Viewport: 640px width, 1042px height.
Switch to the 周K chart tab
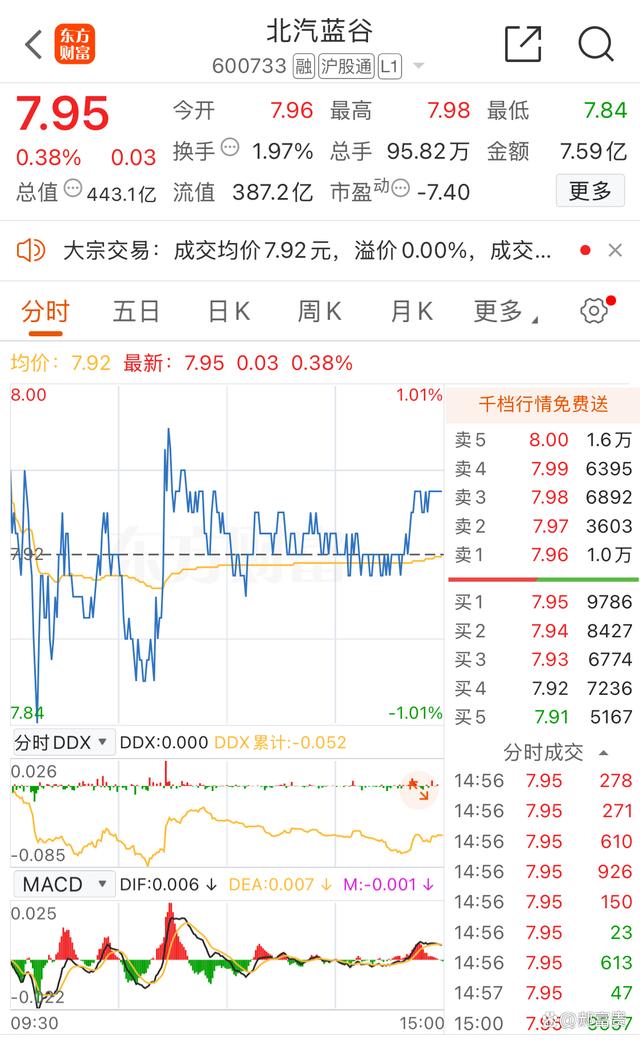pos(320,311)
